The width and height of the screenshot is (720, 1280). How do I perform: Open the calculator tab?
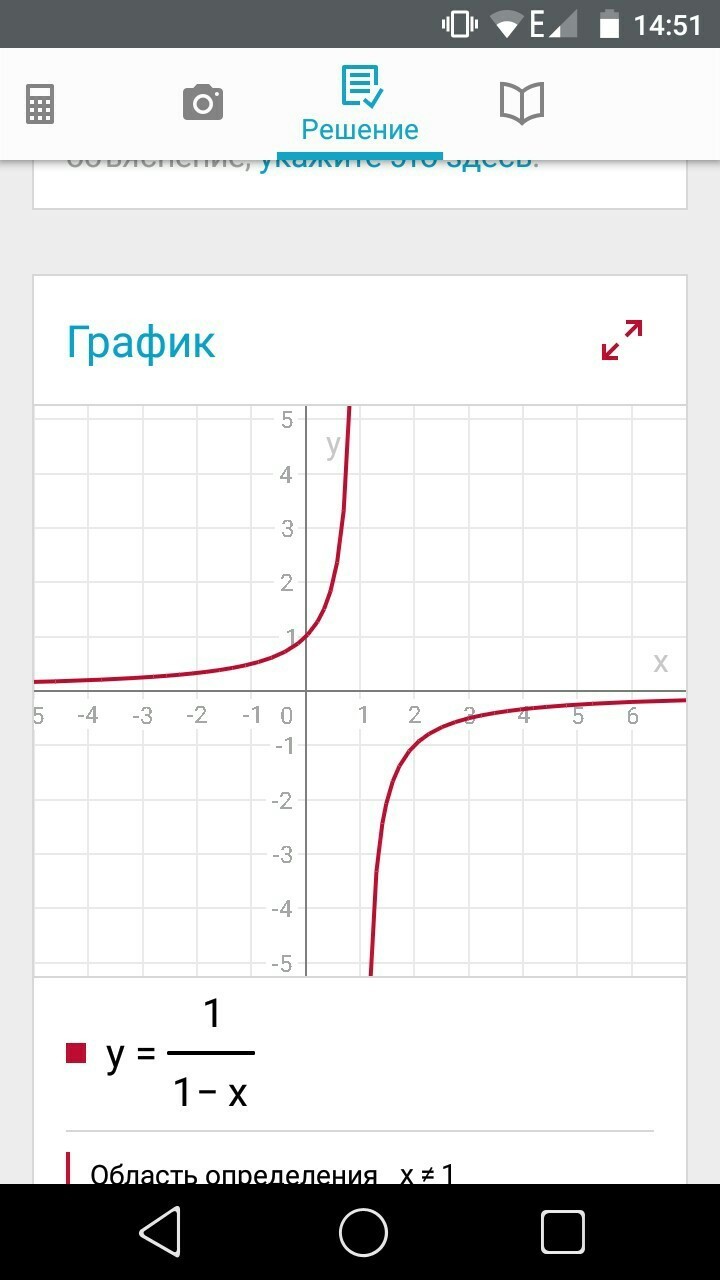40,104
